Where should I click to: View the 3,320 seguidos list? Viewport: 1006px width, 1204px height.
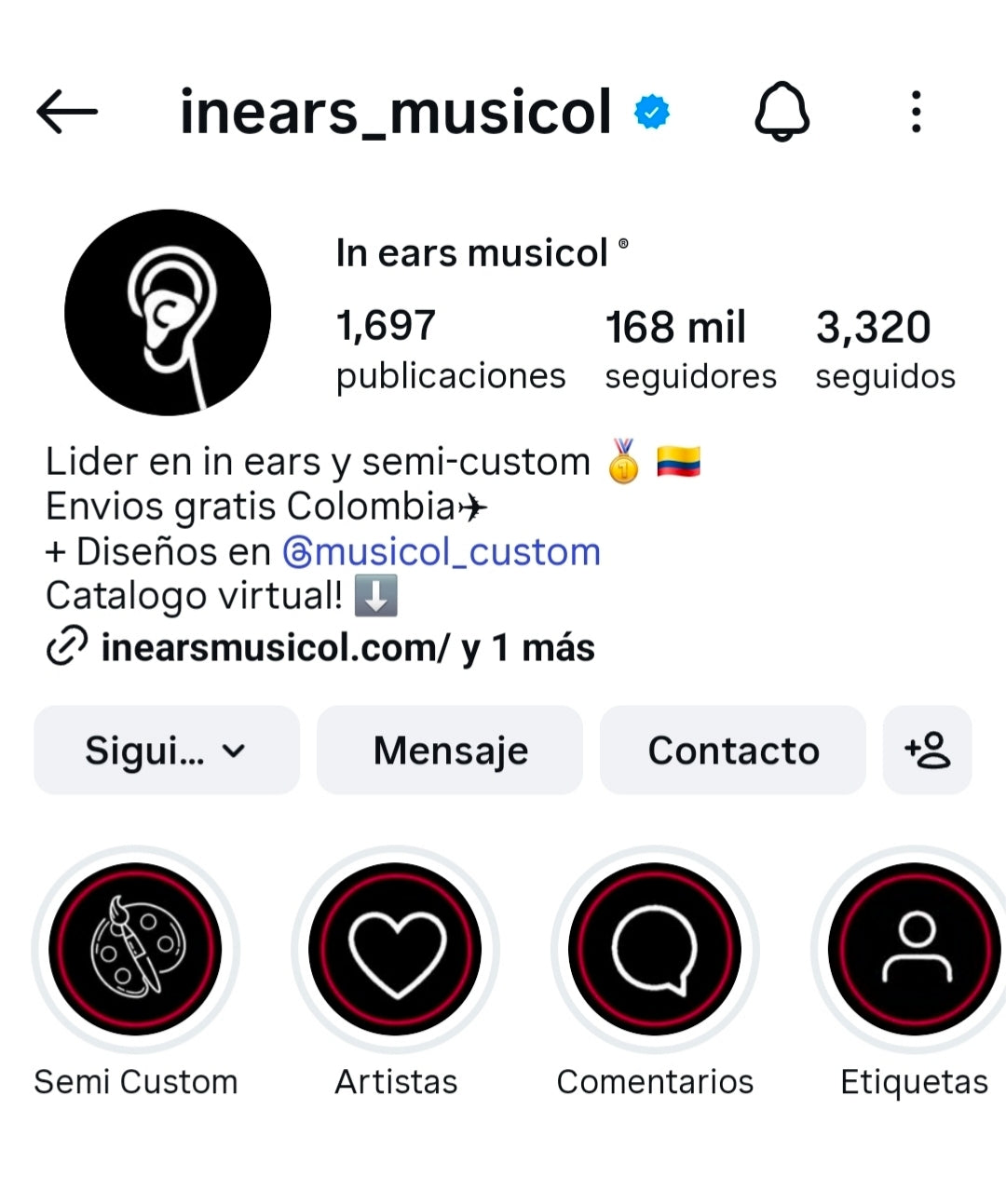(x=885, y=350)
